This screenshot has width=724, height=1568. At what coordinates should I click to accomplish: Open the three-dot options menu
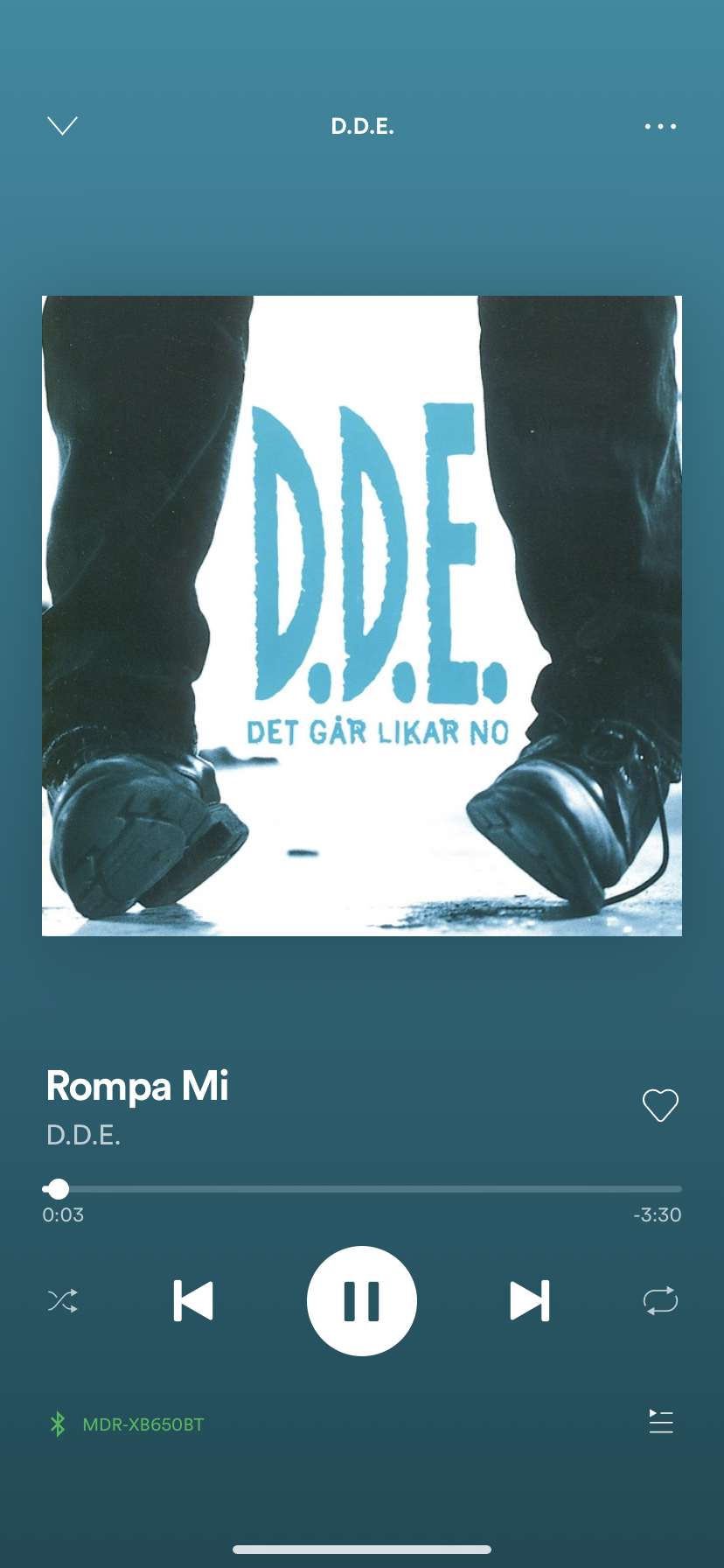coord(660,126)
